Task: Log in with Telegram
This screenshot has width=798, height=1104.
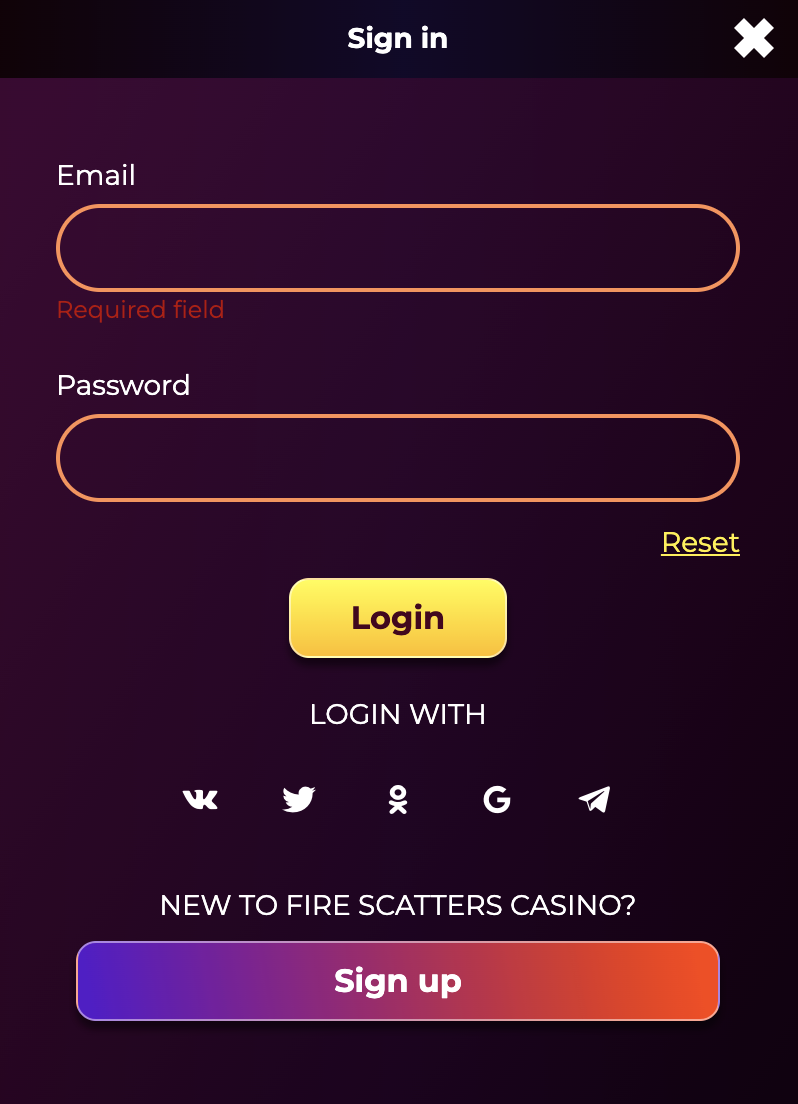Action: tap(595, 799)
